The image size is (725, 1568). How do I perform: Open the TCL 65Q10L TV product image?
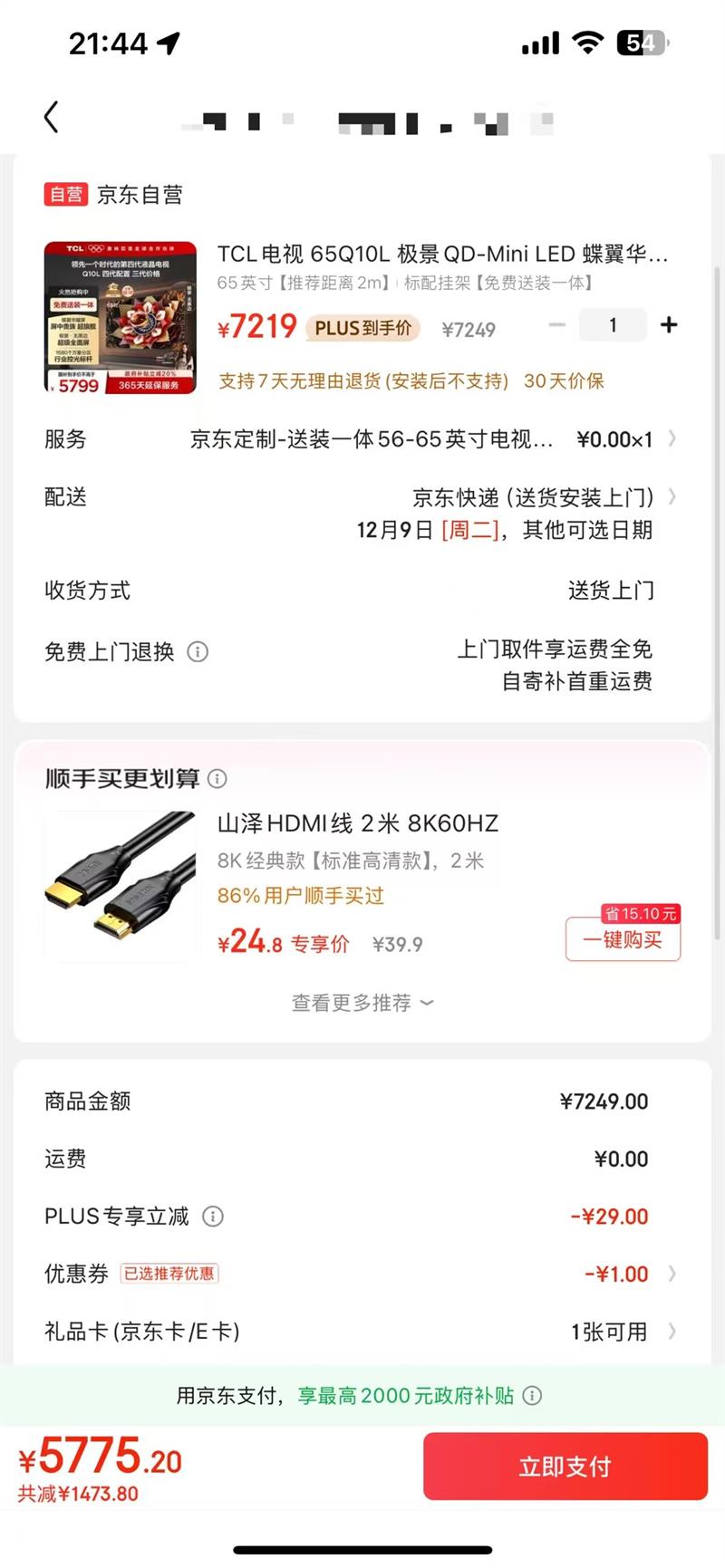(121, 317)
